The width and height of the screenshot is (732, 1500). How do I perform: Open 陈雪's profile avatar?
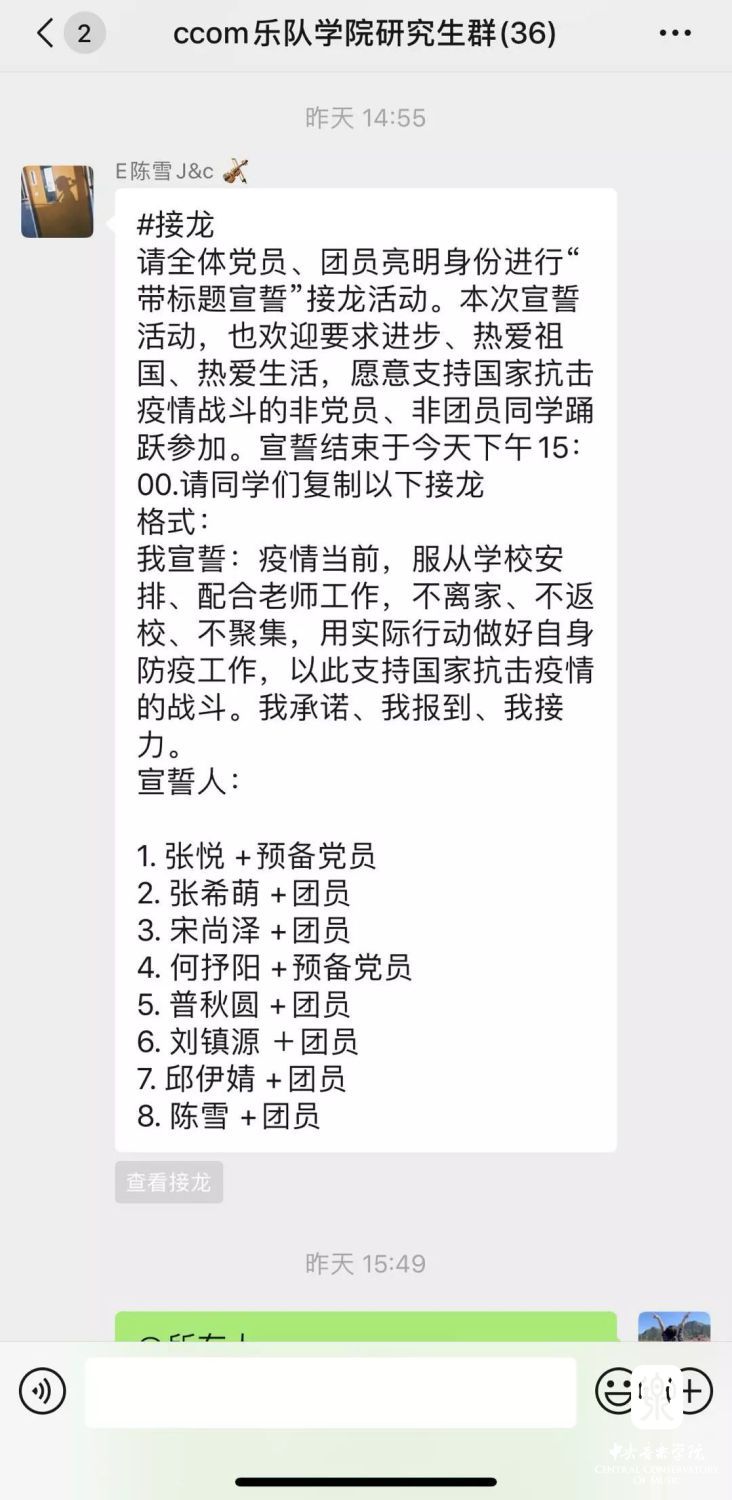(57, 201)
